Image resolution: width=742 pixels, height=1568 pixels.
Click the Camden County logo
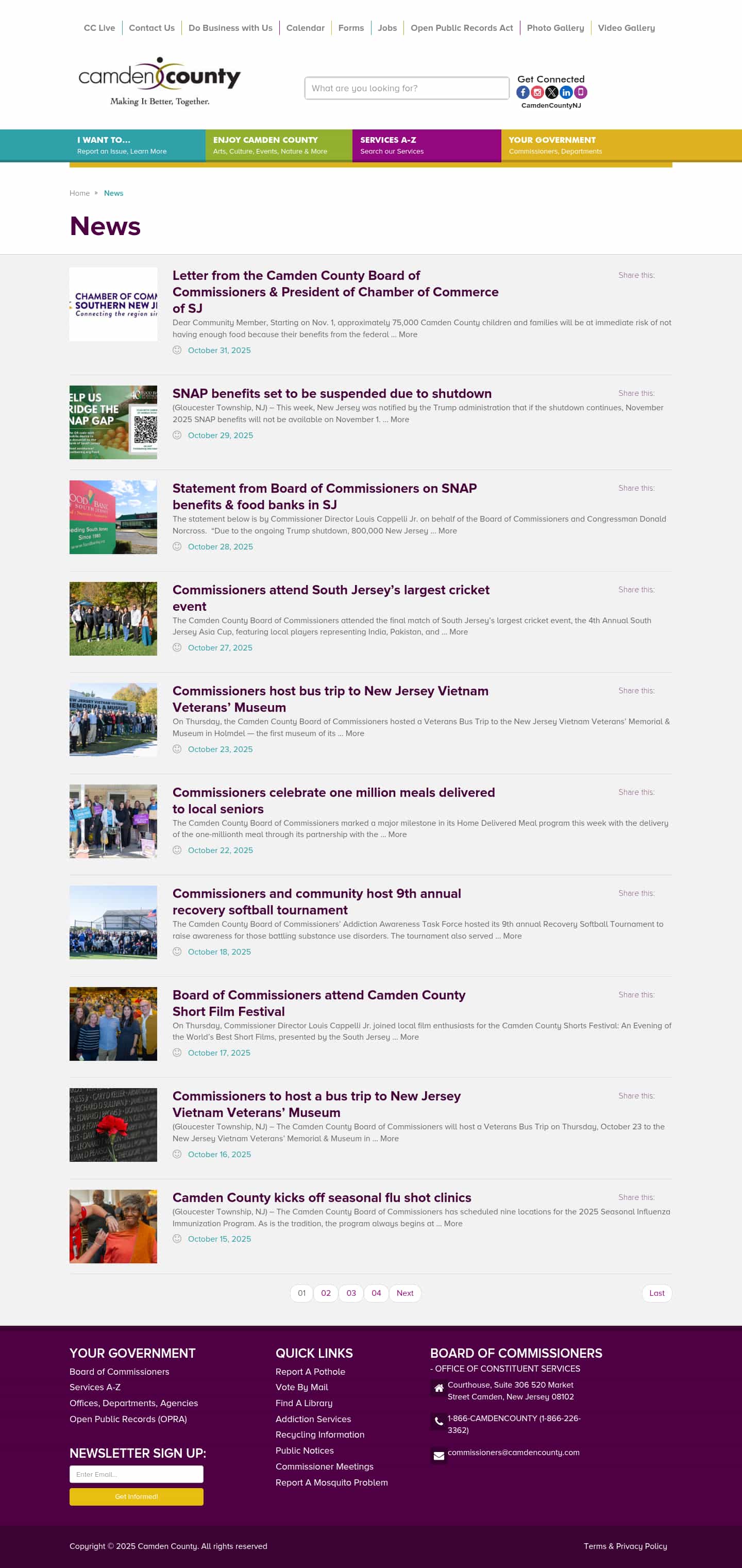(159, 80)
